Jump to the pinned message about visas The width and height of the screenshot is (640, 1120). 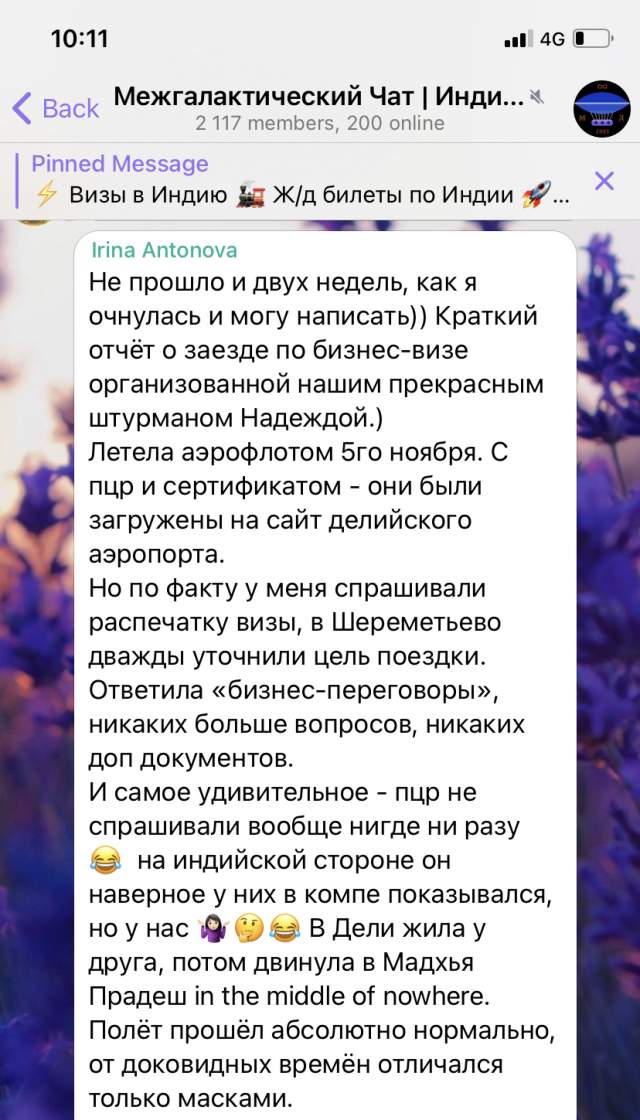tap(300, 180)
